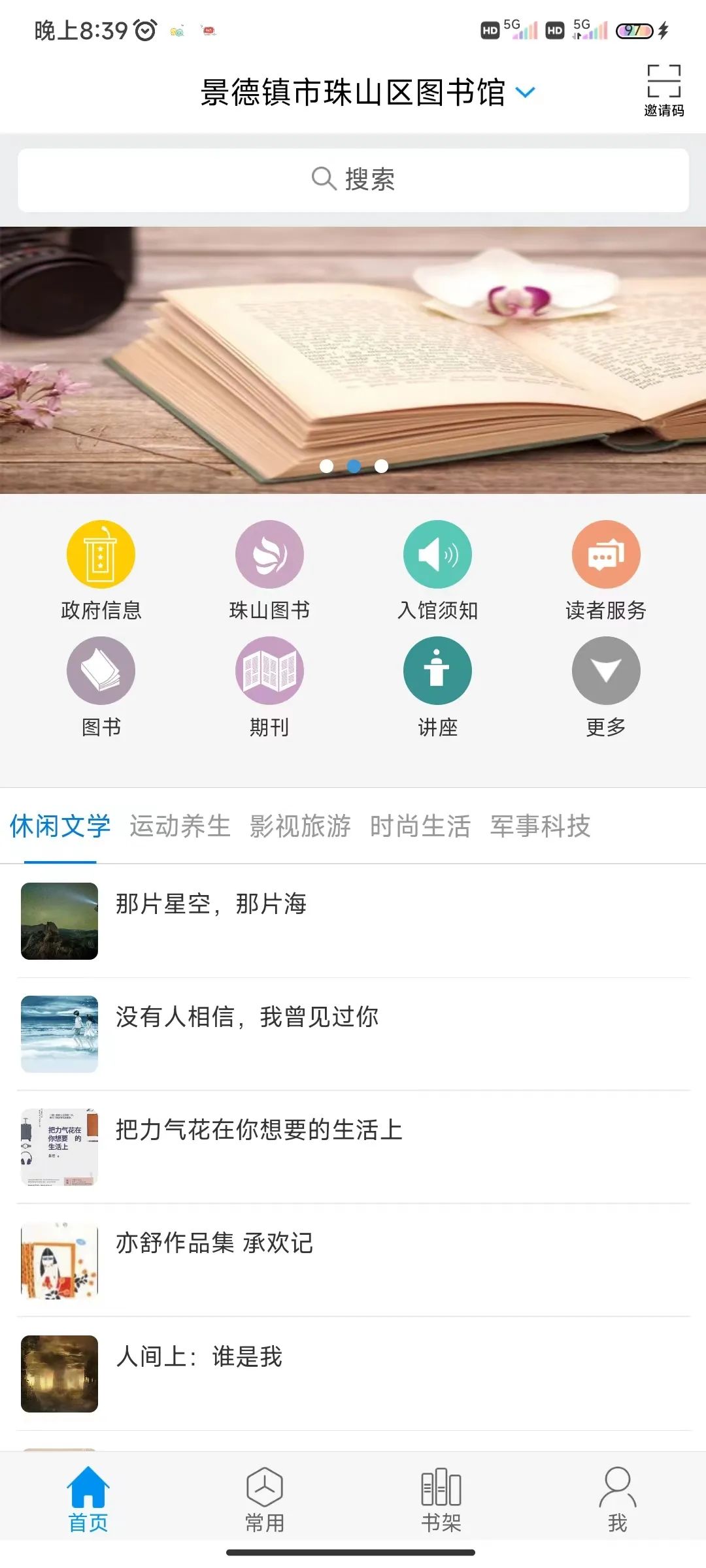
Task: Open 政府信息 shortcut
Action: coord(101,555)
